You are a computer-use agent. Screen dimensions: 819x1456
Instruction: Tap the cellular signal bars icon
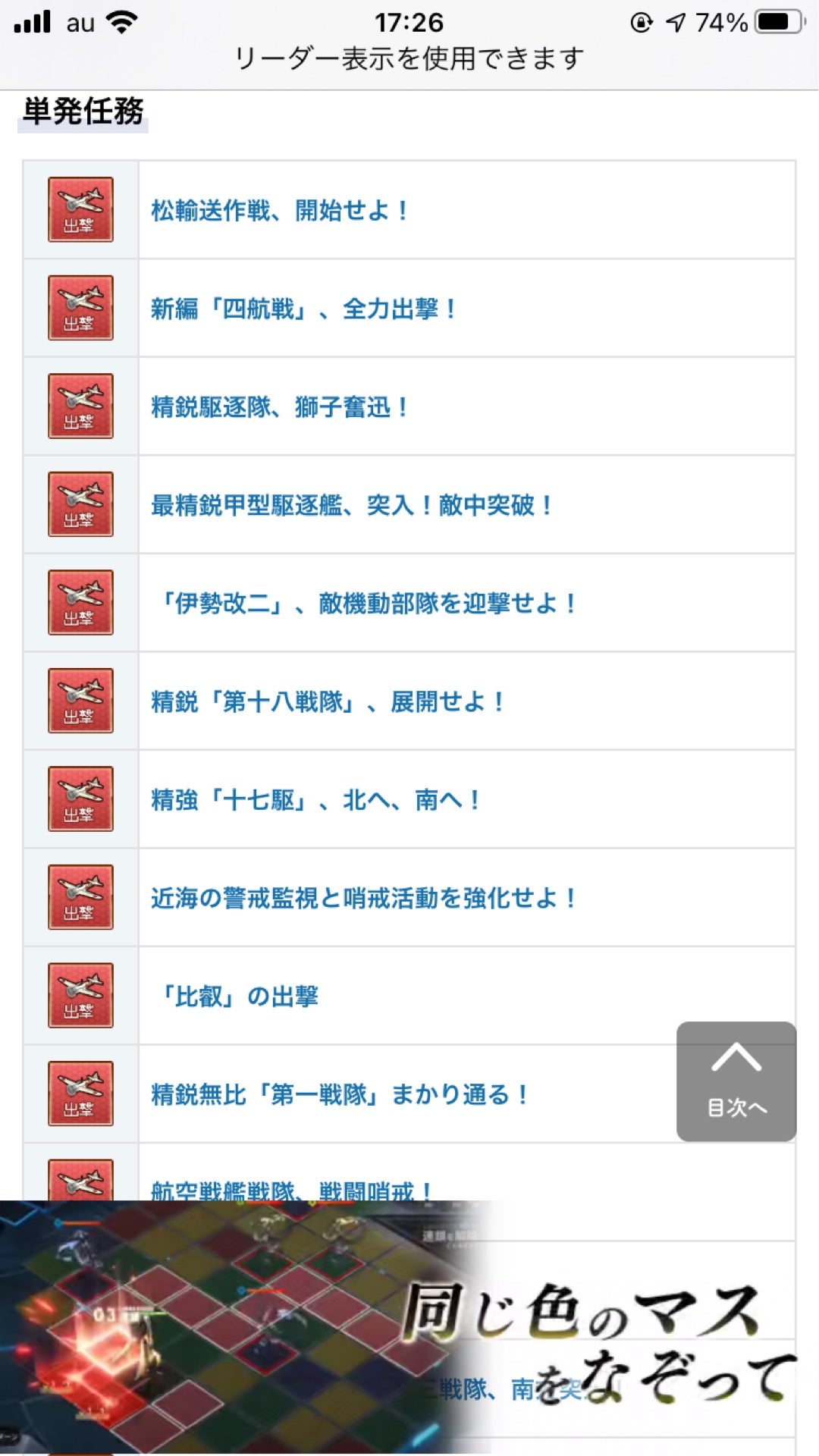coord(30,20)
